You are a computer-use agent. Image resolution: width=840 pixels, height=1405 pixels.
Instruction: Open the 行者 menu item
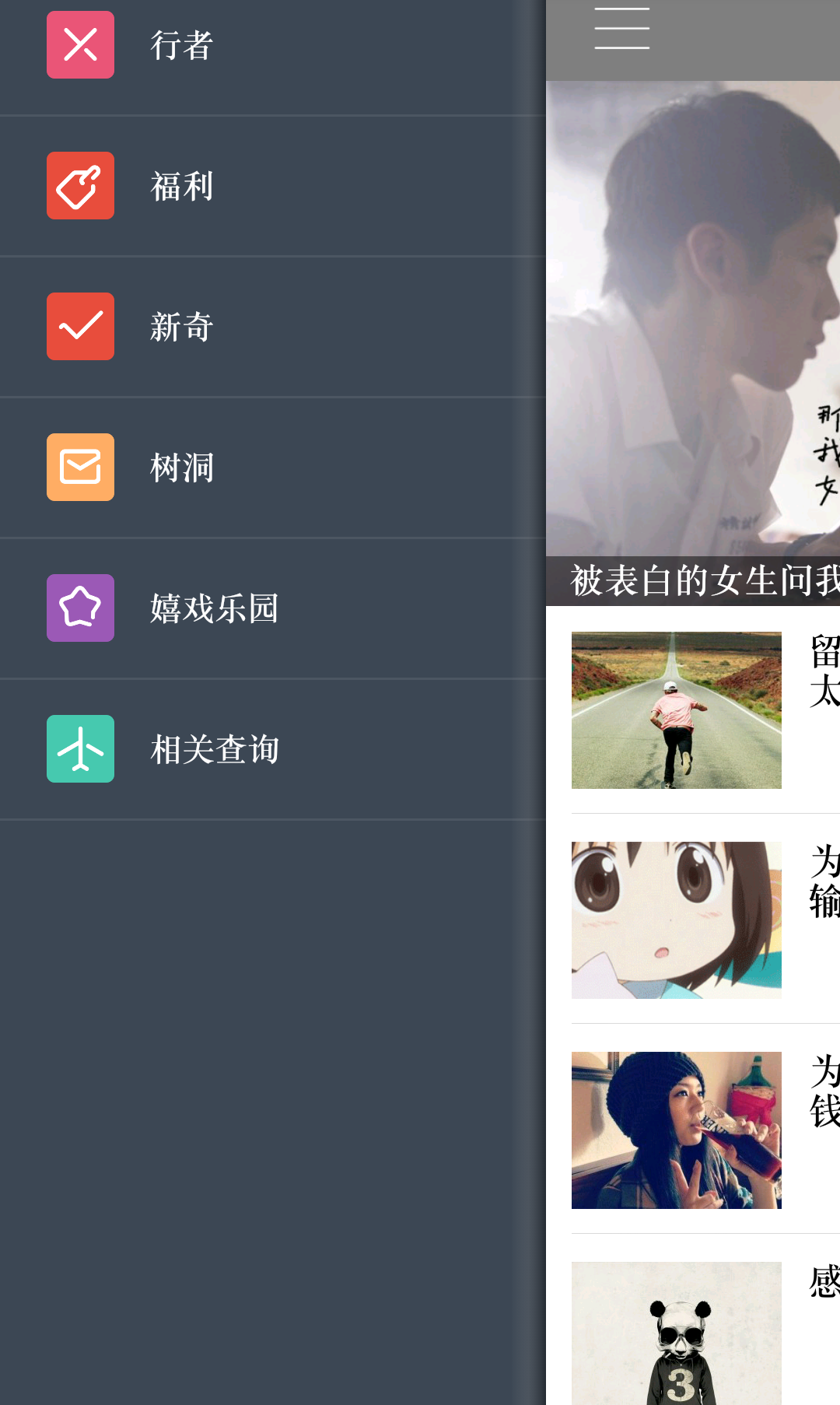[x=272, y=45]
